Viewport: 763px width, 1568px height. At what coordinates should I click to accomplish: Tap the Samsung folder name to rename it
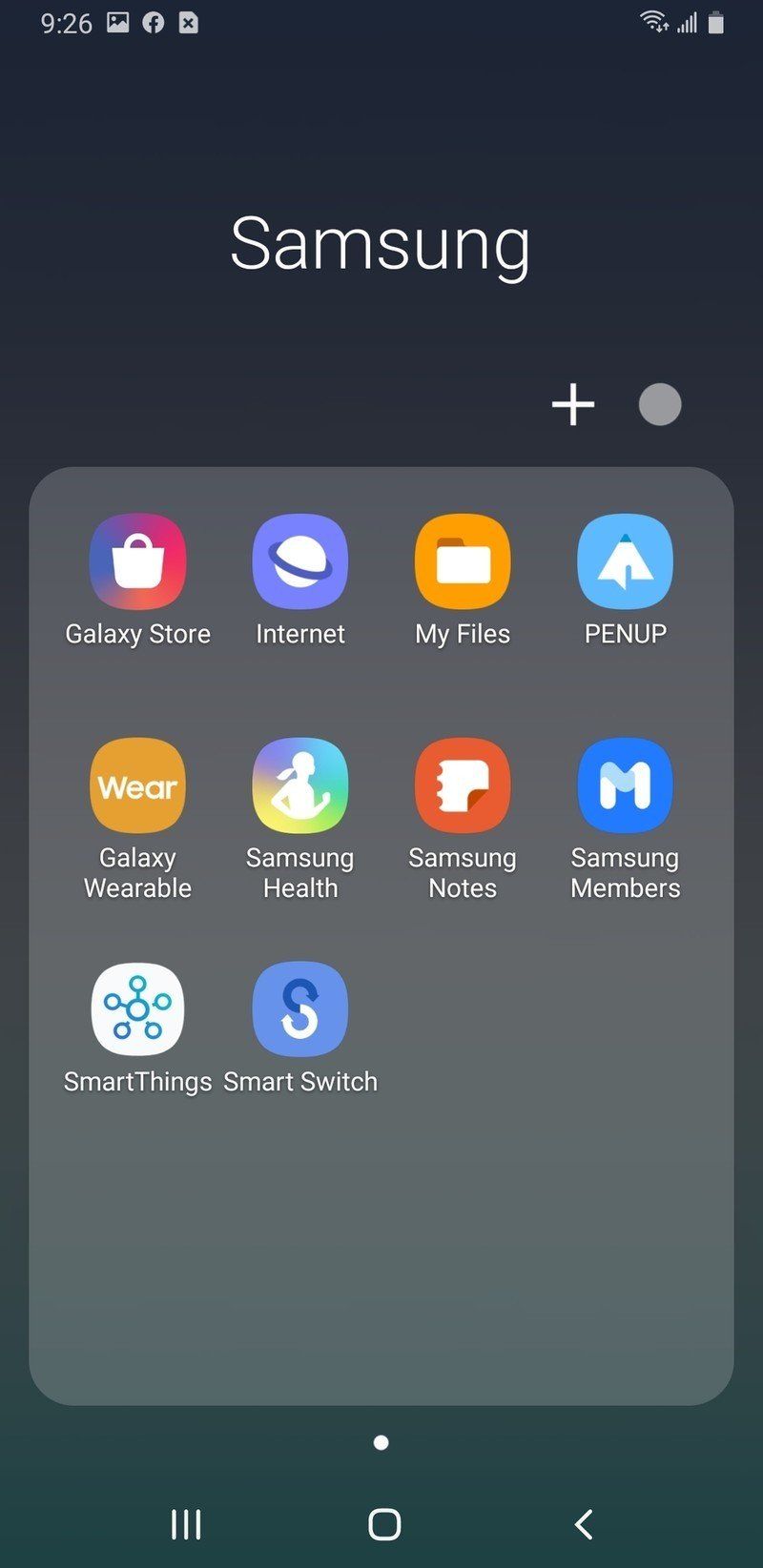click(x=381, y=243)
